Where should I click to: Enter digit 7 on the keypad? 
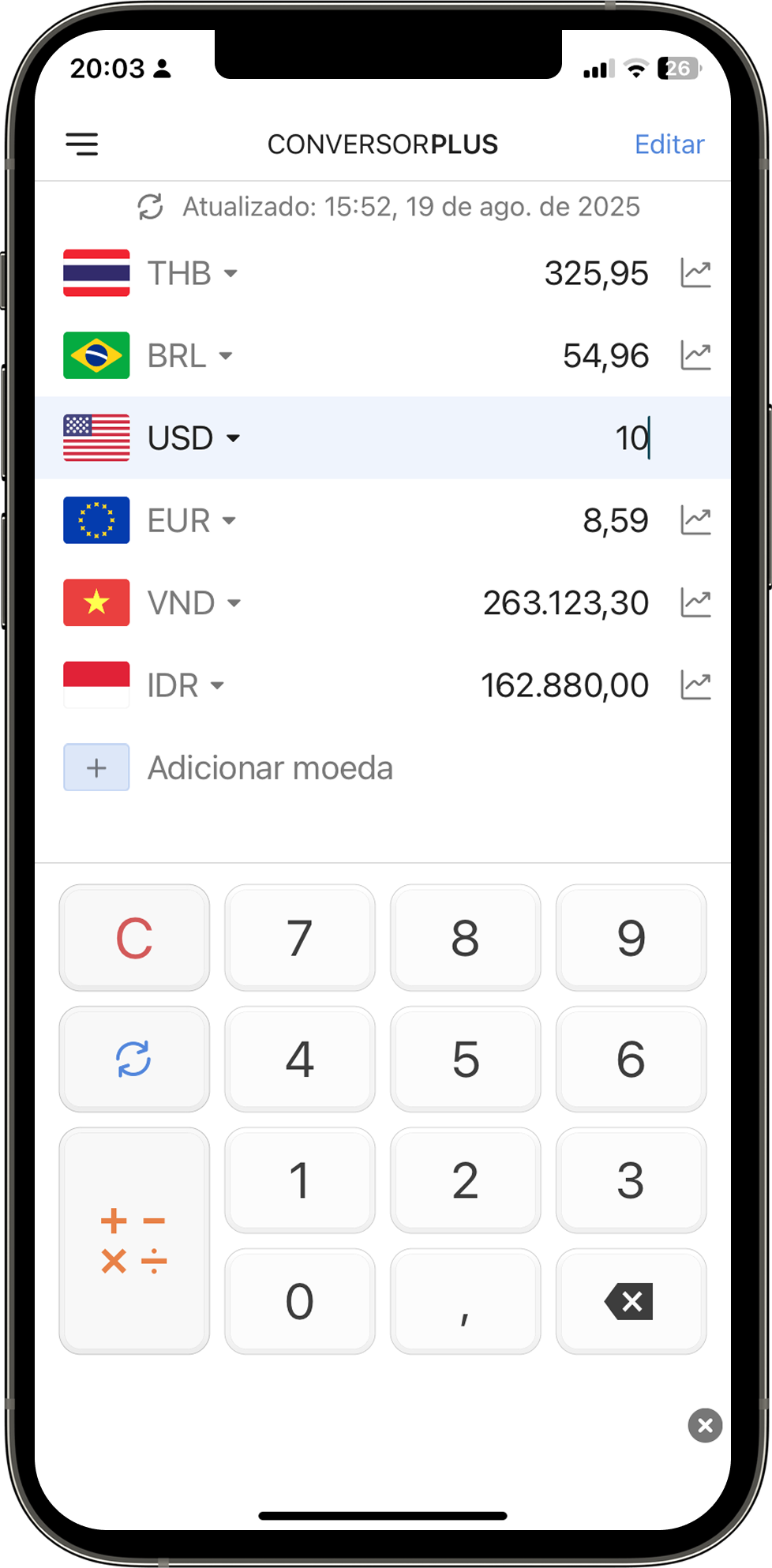click(300, 938)
